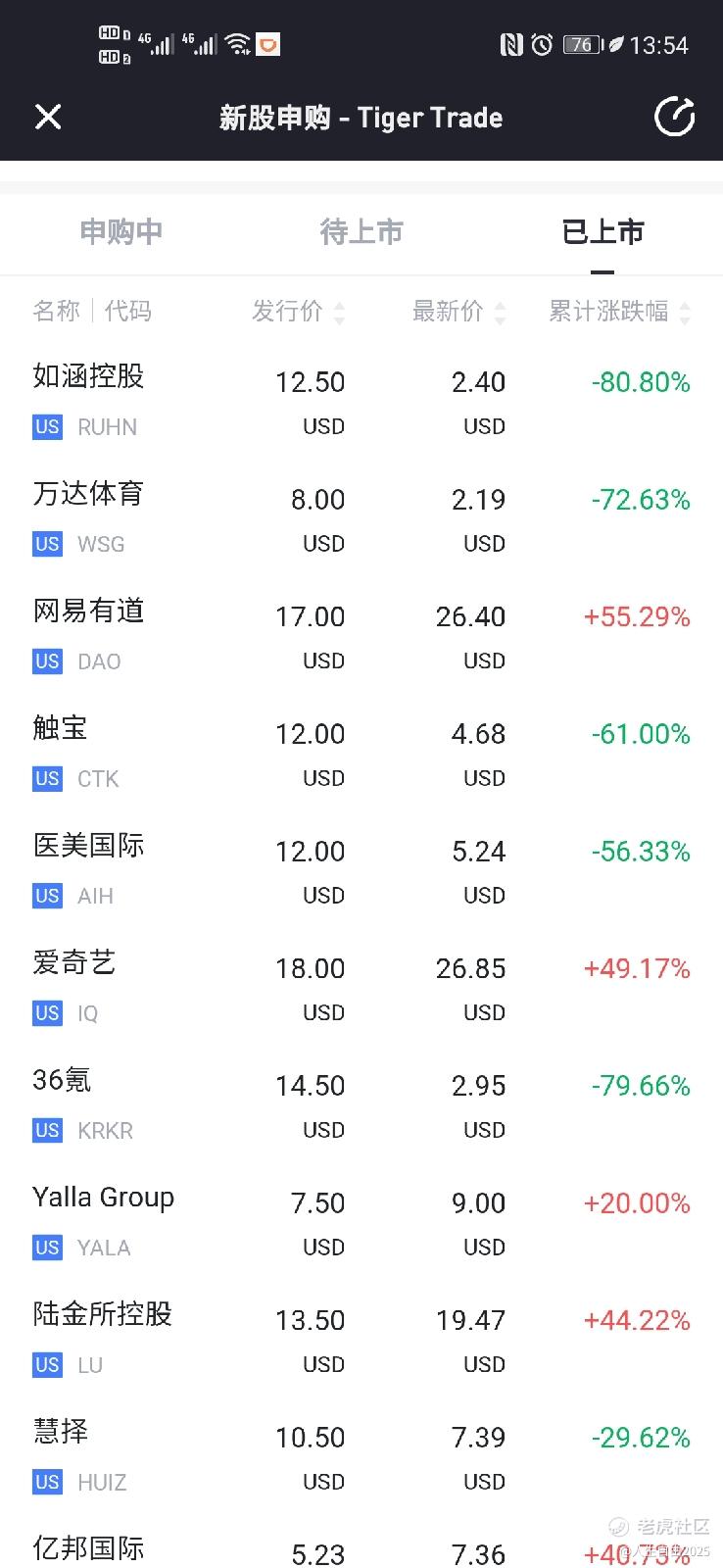Sort the list by 累计涨跌幅
The width and height of the screenshot is (723, 1568).
tap(619, 312)
